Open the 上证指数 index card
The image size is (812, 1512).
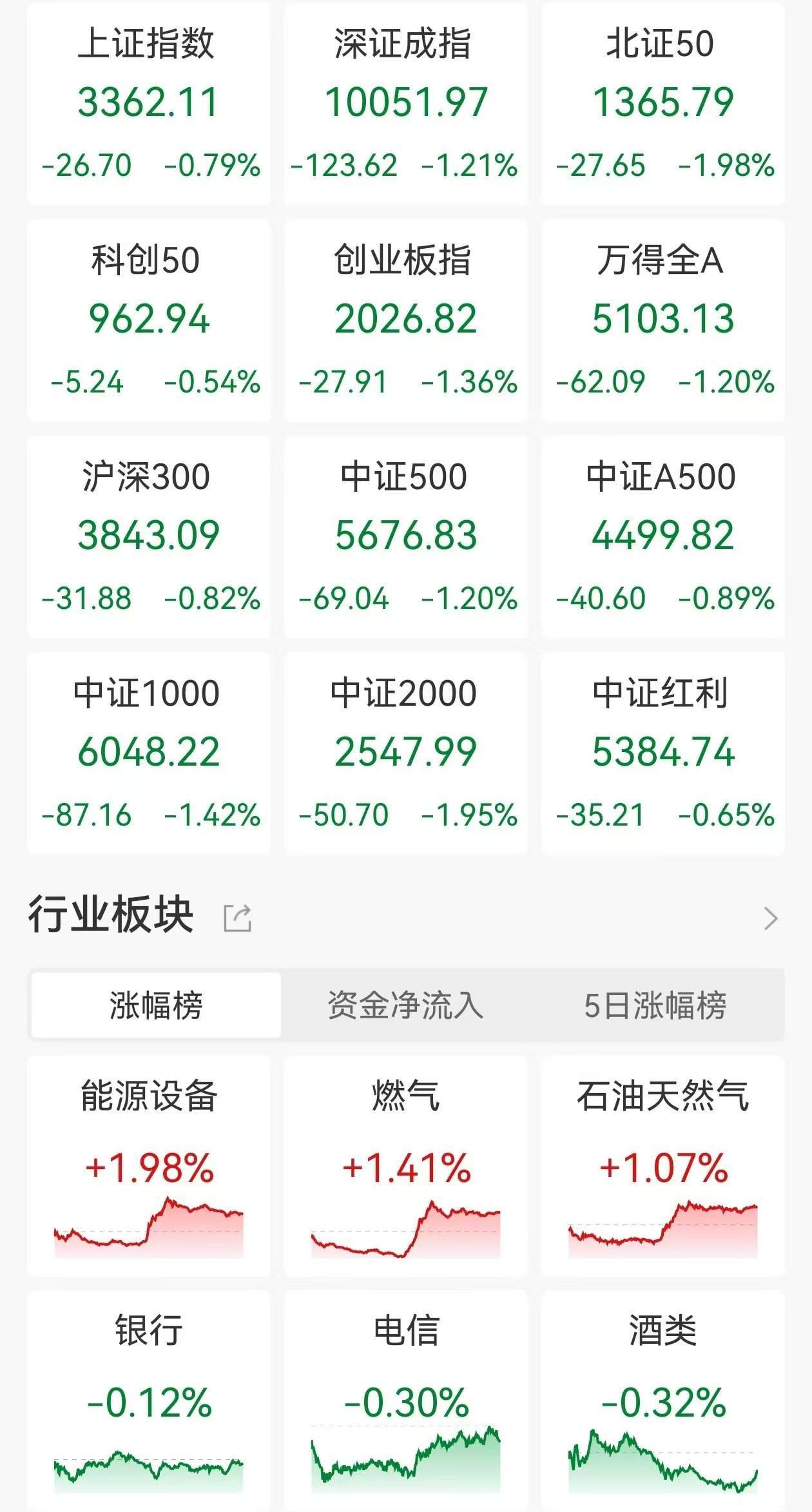coord(149,104)
